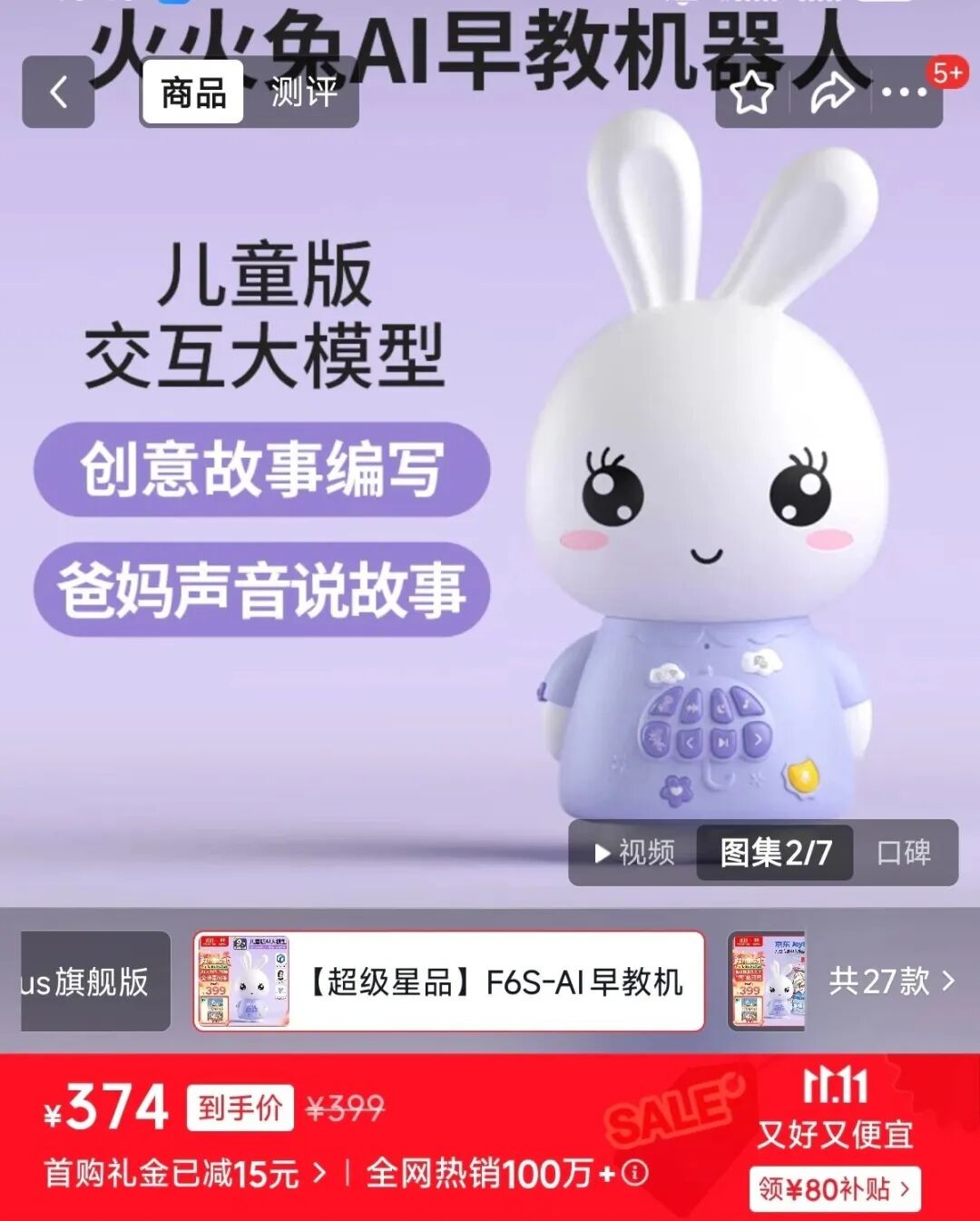
Task: Select the 图集 gallery segment
Action: (x=774, y=853)
